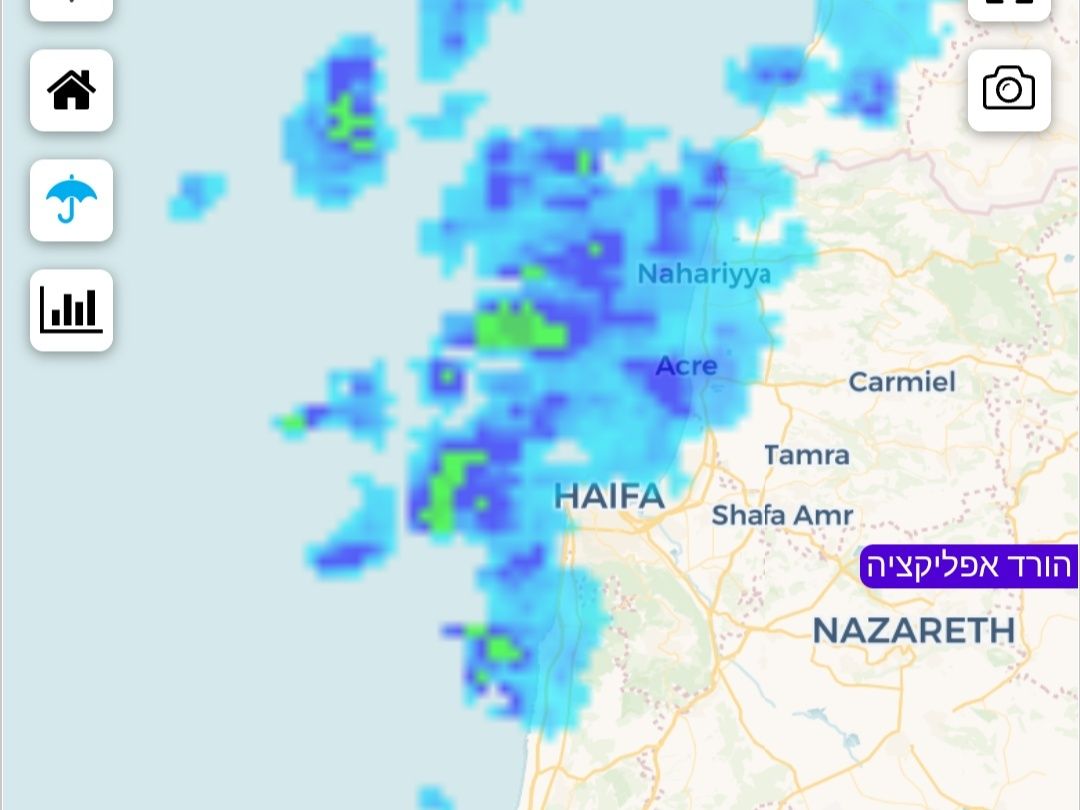Open the bar chart statistics button
This screenshot has width=1080, height=810.
[x=71, y=310]
